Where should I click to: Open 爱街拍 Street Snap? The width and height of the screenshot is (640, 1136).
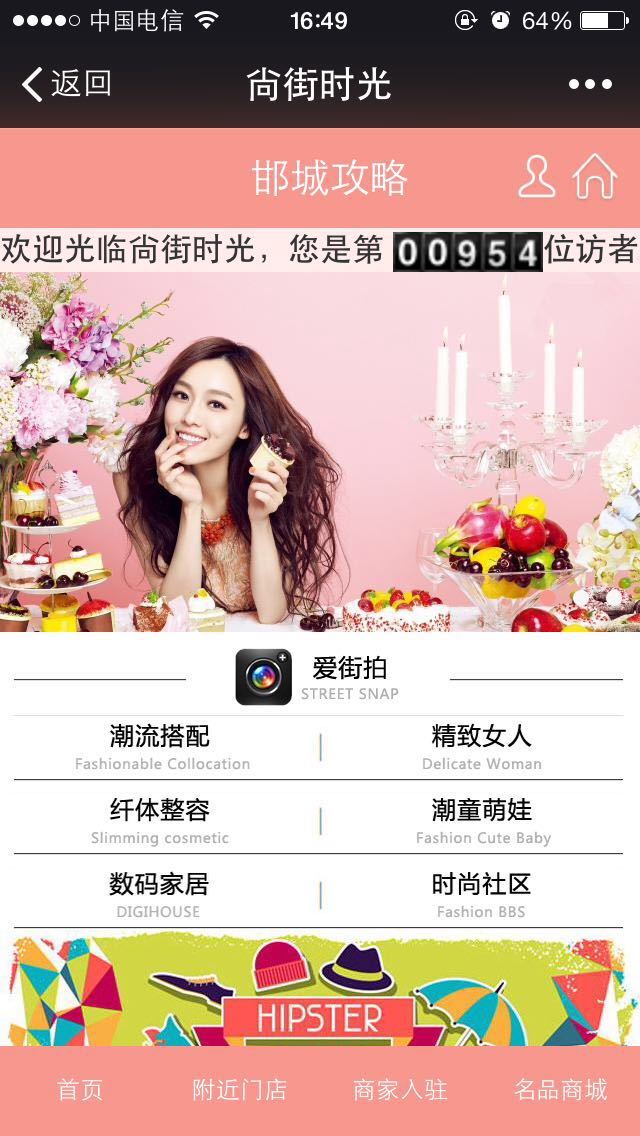point(319,677)
